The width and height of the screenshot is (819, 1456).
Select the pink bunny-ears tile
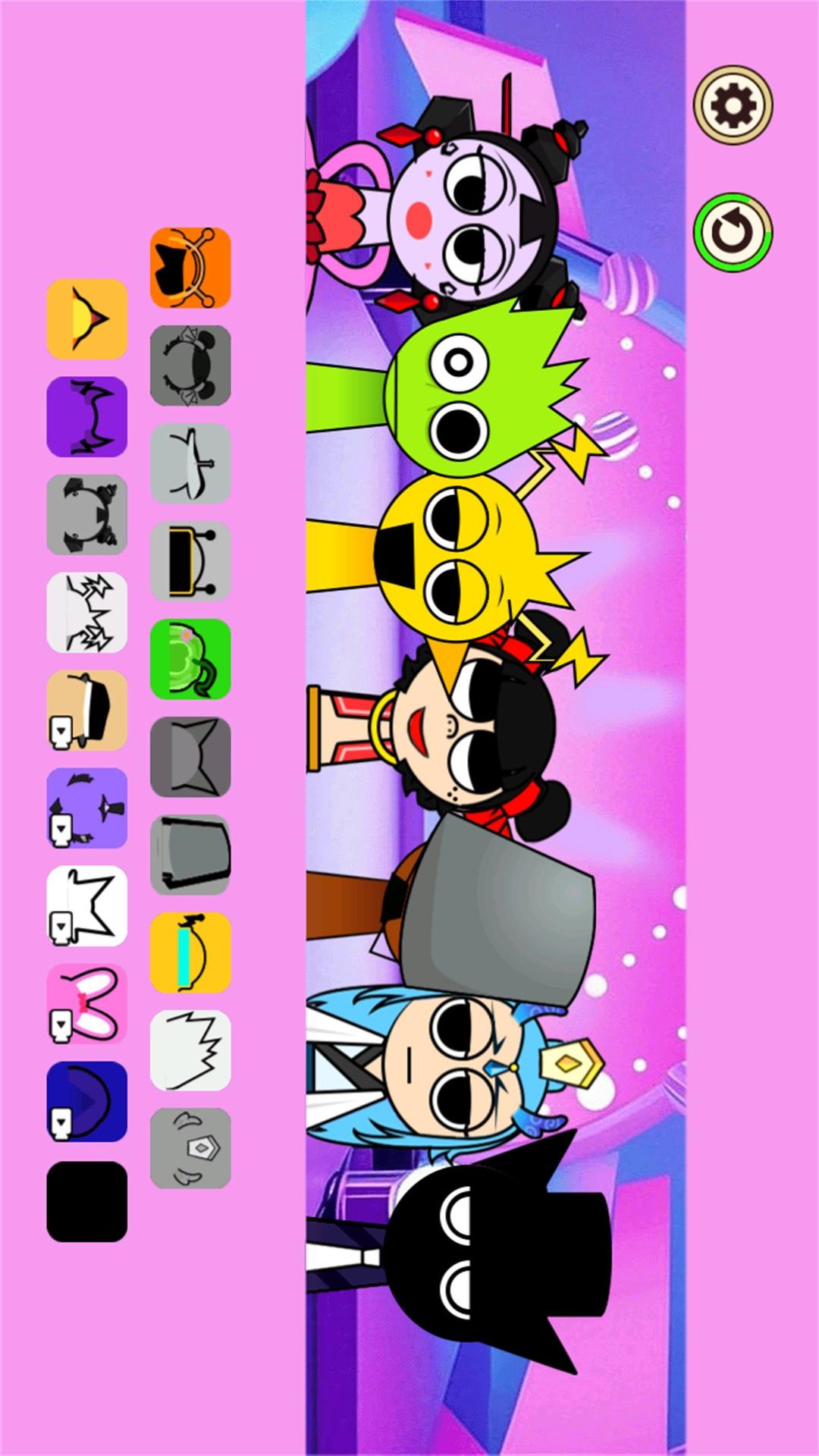point(87,1003)
